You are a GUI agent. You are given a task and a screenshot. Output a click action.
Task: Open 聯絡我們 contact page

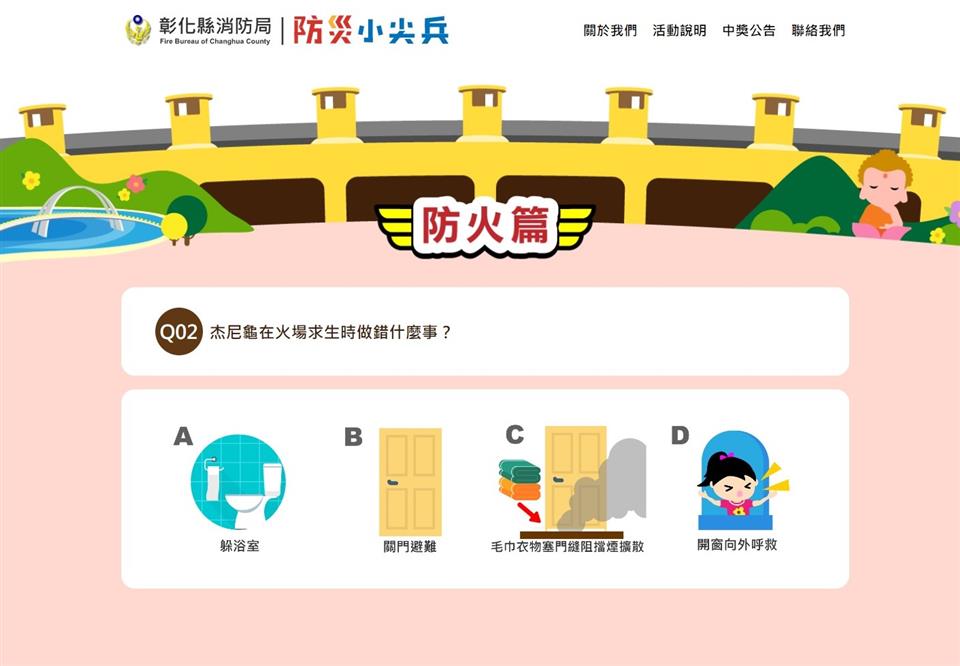click(x=818, y=30)
